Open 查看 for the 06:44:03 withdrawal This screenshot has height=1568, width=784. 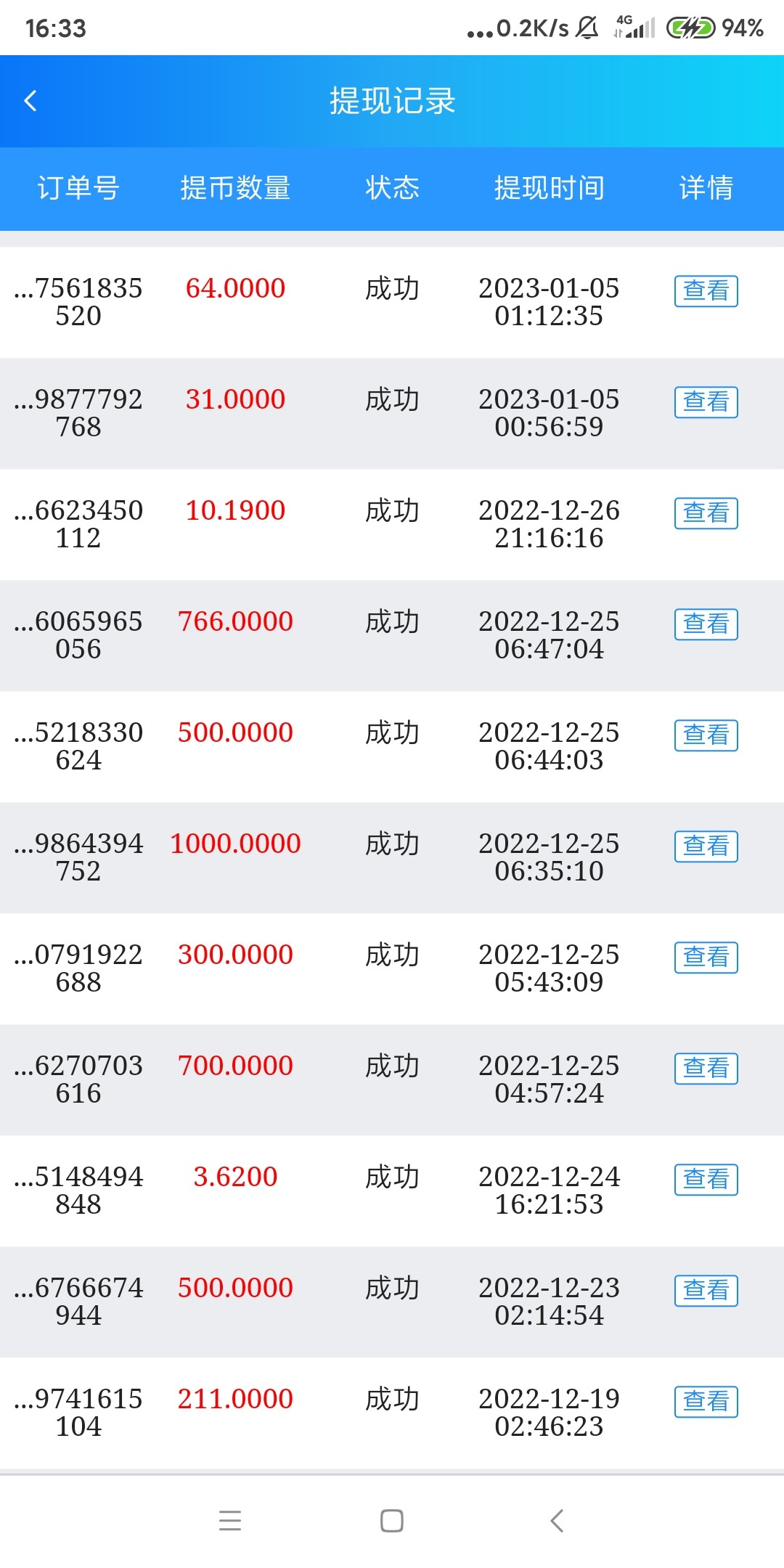coord(706,735)
